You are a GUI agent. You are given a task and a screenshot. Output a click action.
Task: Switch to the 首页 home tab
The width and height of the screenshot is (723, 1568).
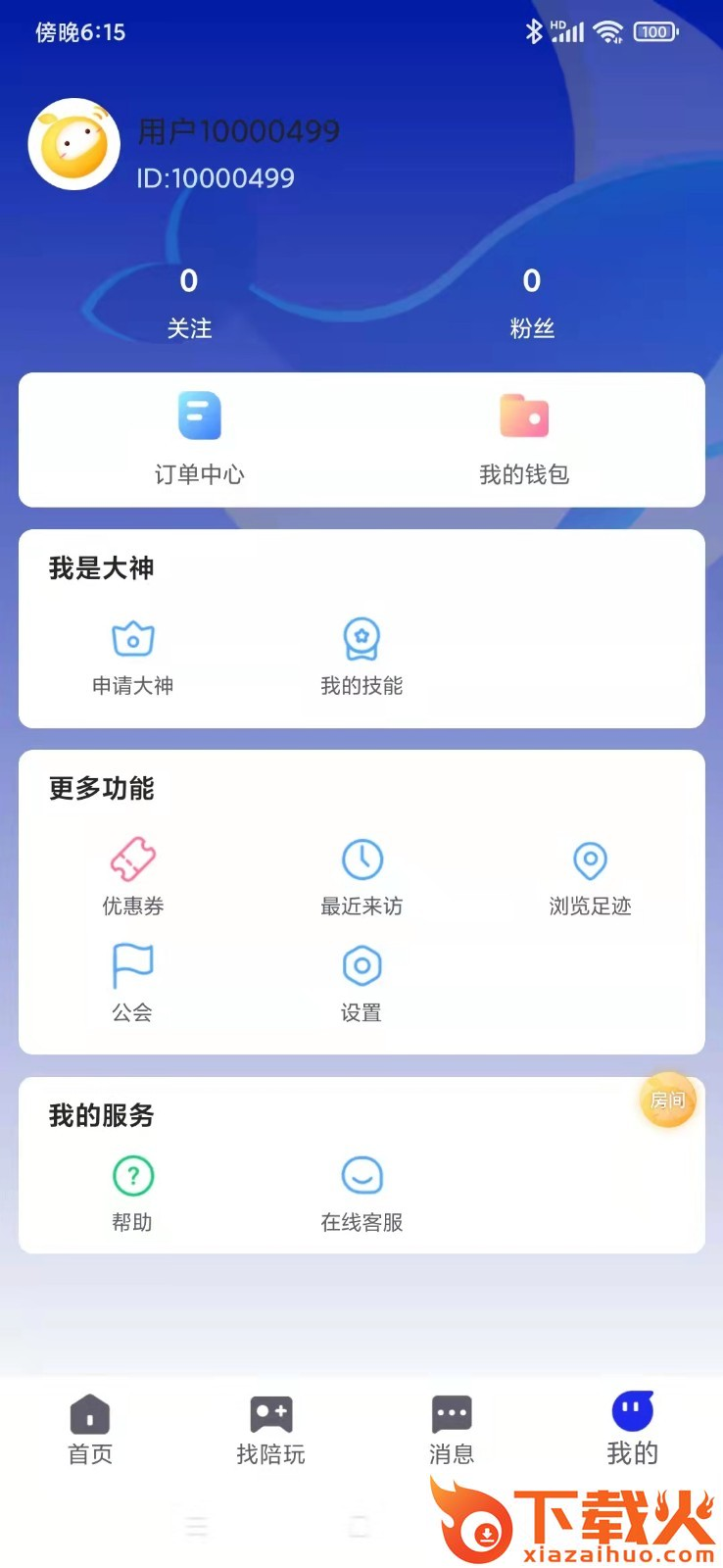90,1430
